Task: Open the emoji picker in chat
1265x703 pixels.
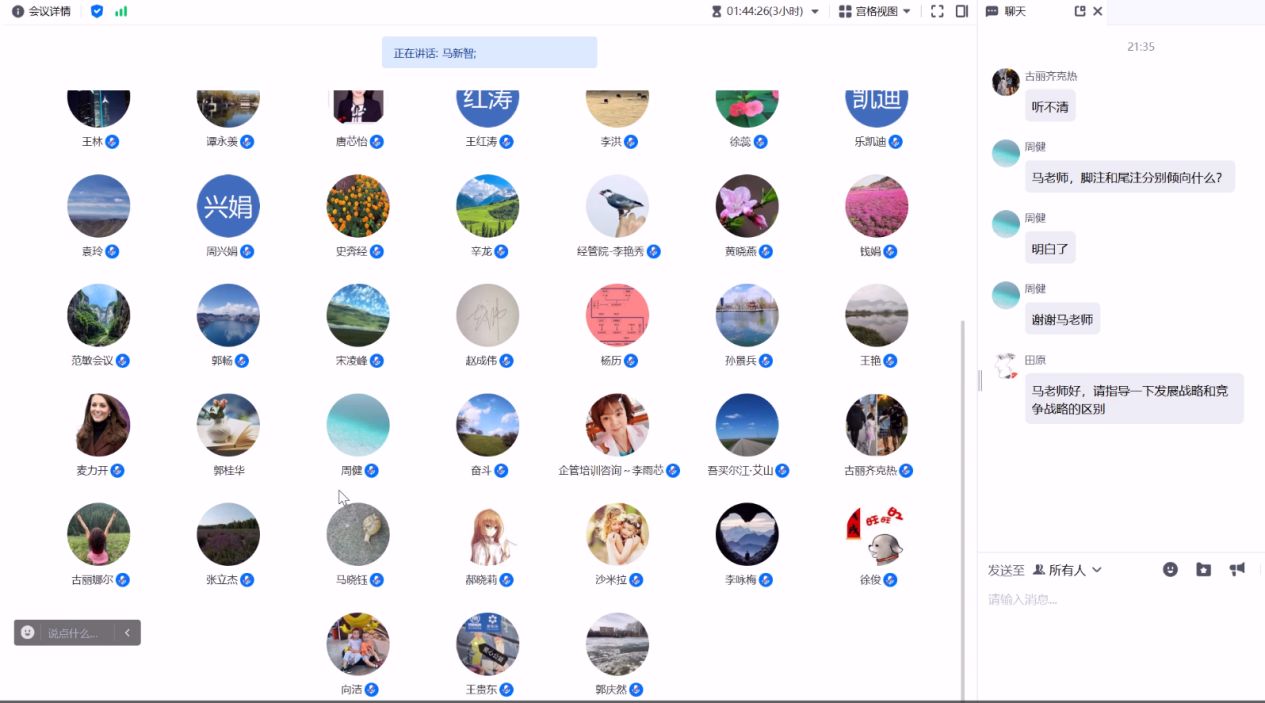Action: coord(1170,569)
